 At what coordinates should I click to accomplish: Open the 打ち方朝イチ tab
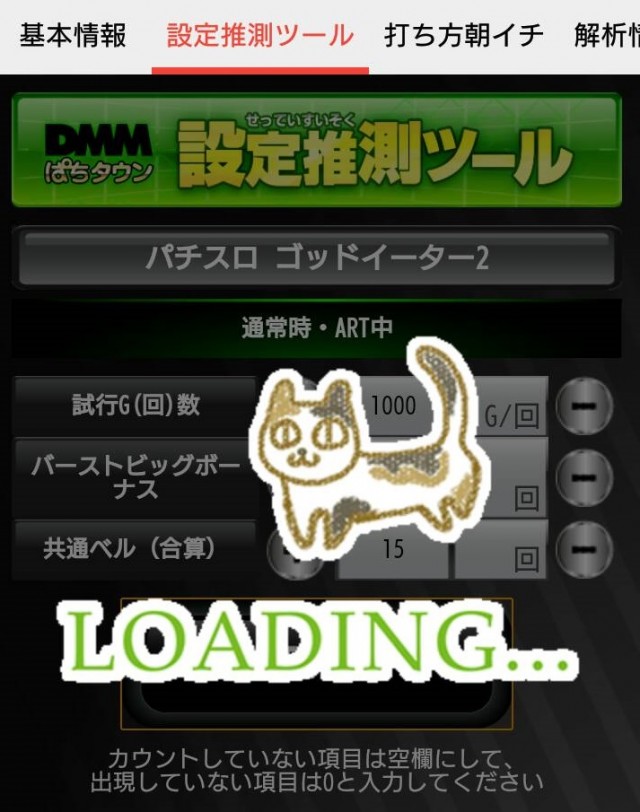464,36
